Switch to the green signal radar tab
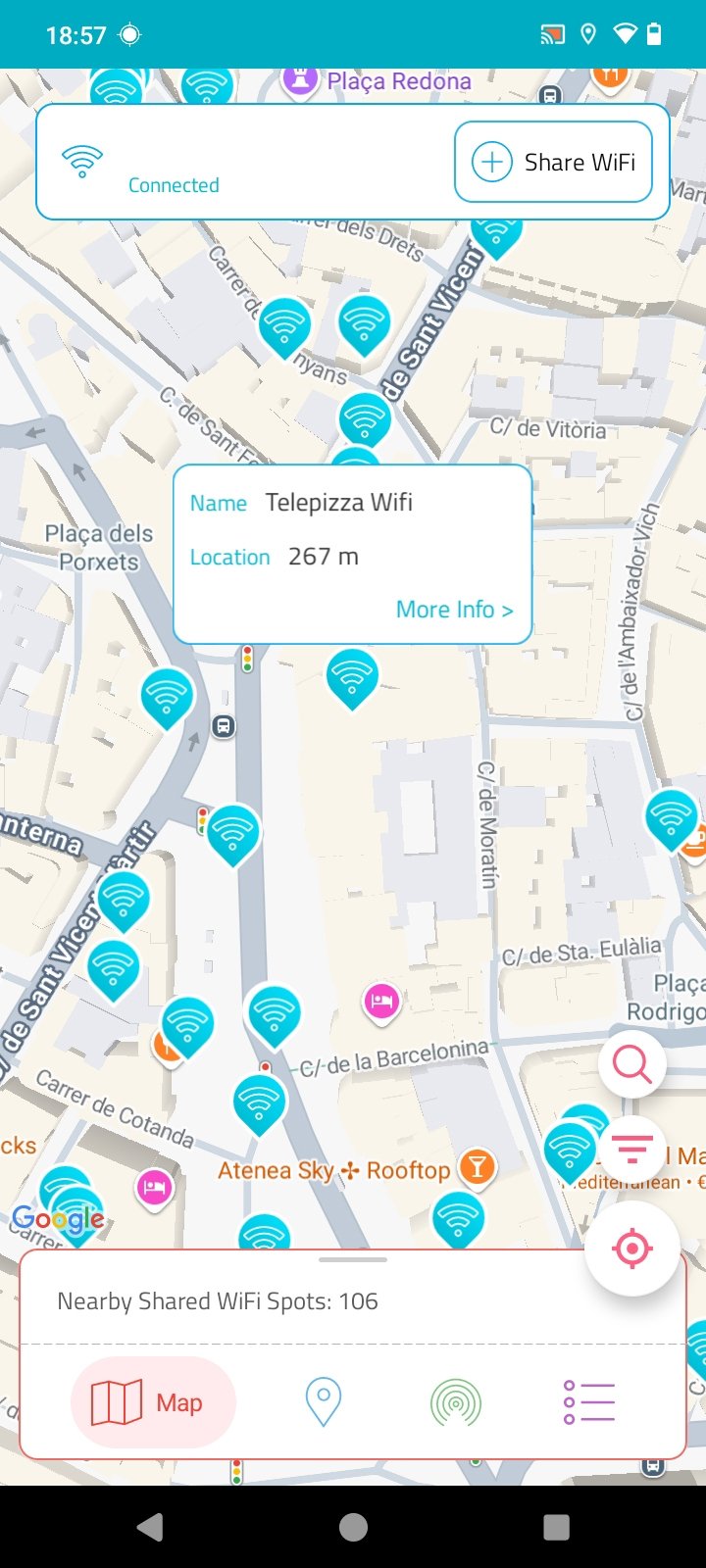 pos(456,1402)
